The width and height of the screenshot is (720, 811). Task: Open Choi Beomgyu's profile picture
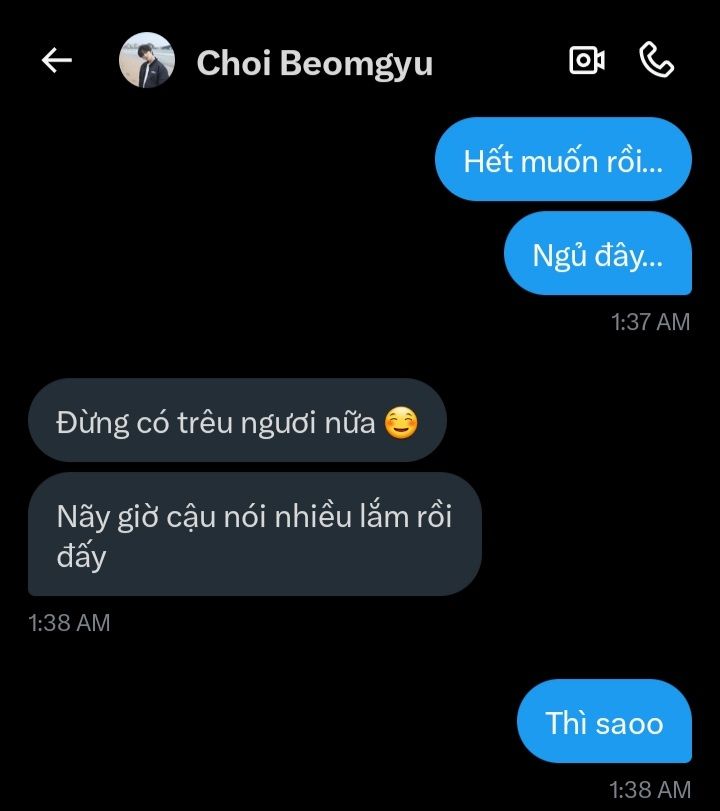click(147, 61)
